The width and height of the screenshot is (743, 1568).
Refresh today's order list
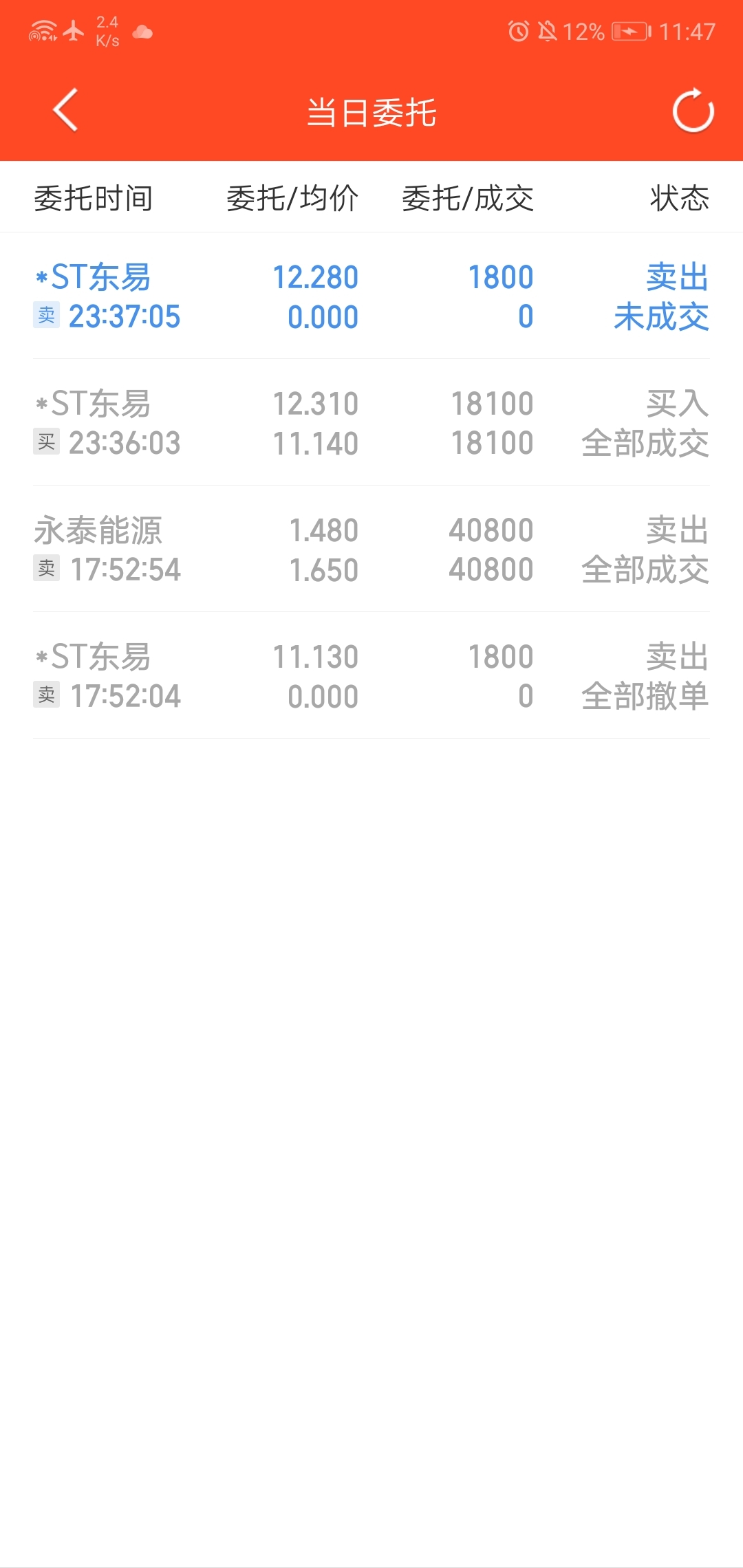coord(693,111)
